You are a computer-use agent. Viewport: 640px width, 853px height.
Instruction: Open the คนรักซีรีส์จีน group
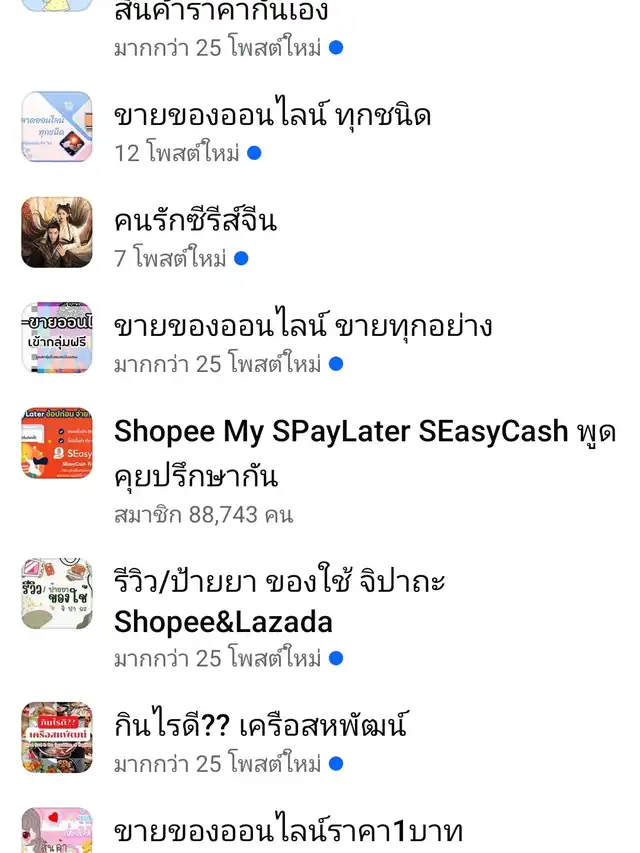tap(195, 222)
